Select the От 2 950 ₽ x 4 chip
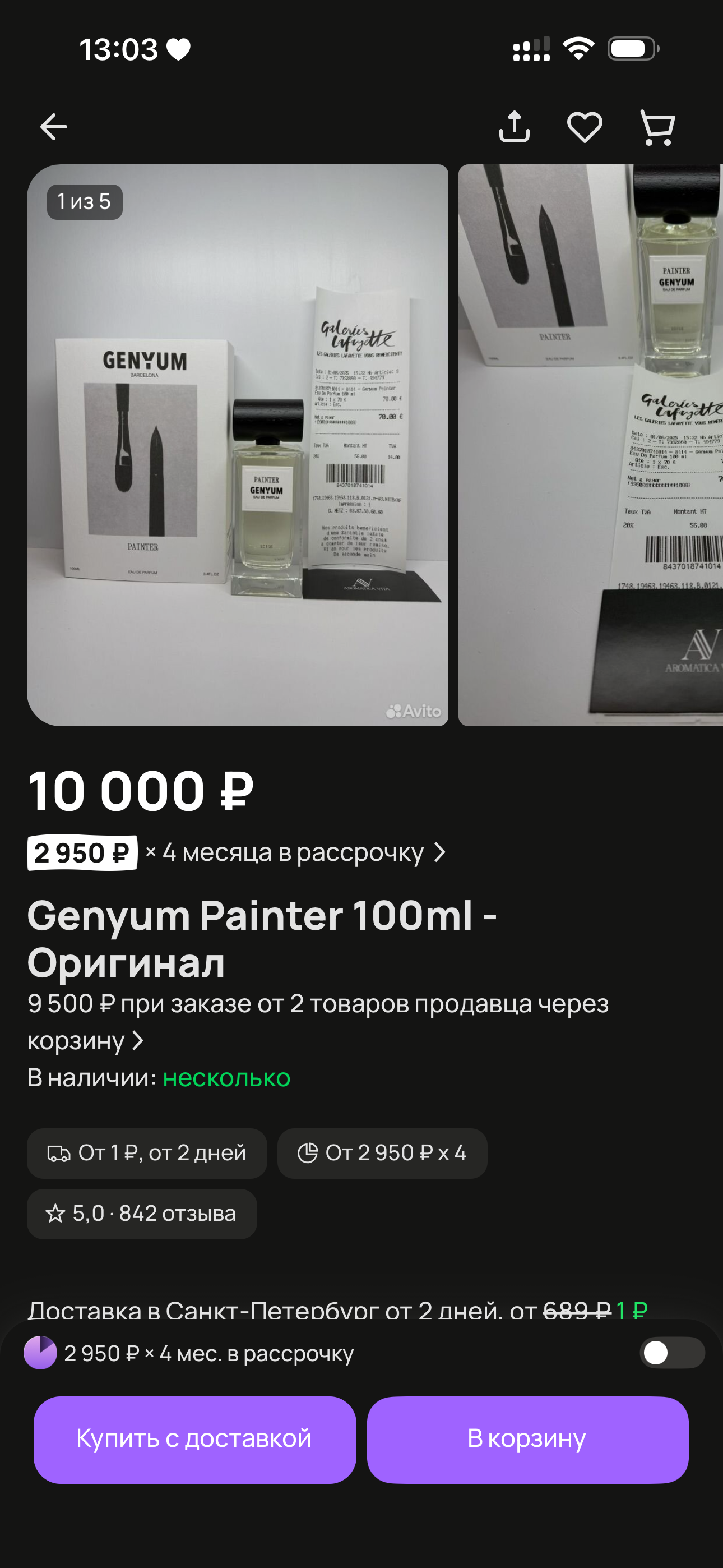The image size is (723, 1568). (x=382, y=1153)
